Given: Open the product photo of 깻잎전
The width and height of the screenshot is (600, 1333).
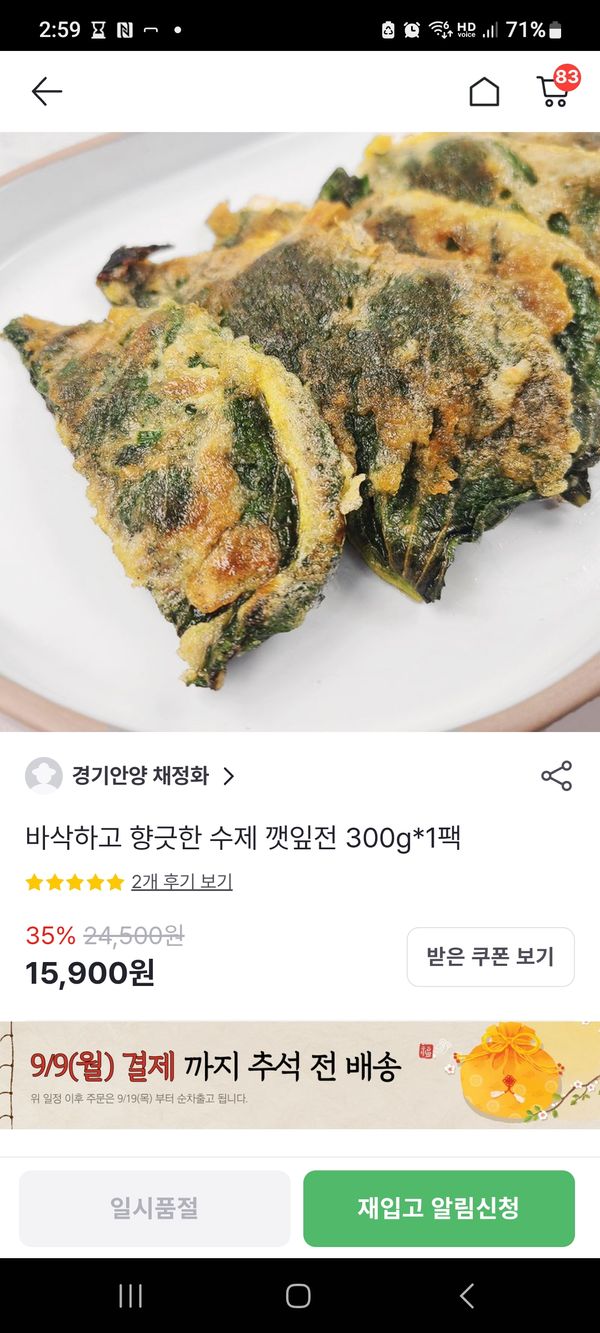Looking at the screenshot, I should coord(300,430).
